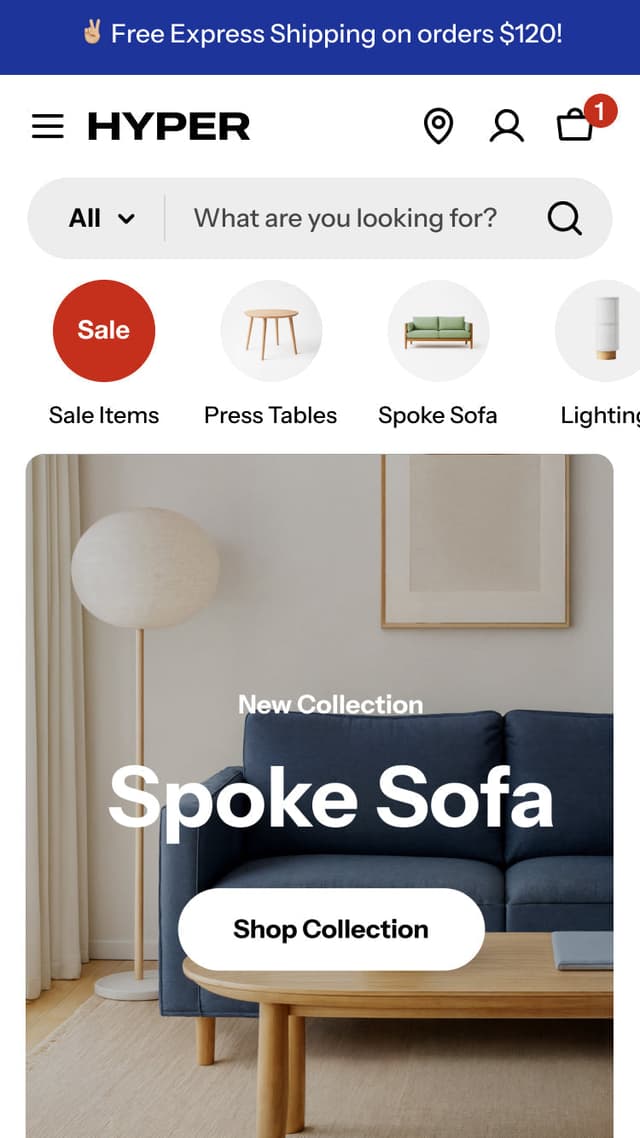Tap the Shop Collection button

[x=331, y=929]
